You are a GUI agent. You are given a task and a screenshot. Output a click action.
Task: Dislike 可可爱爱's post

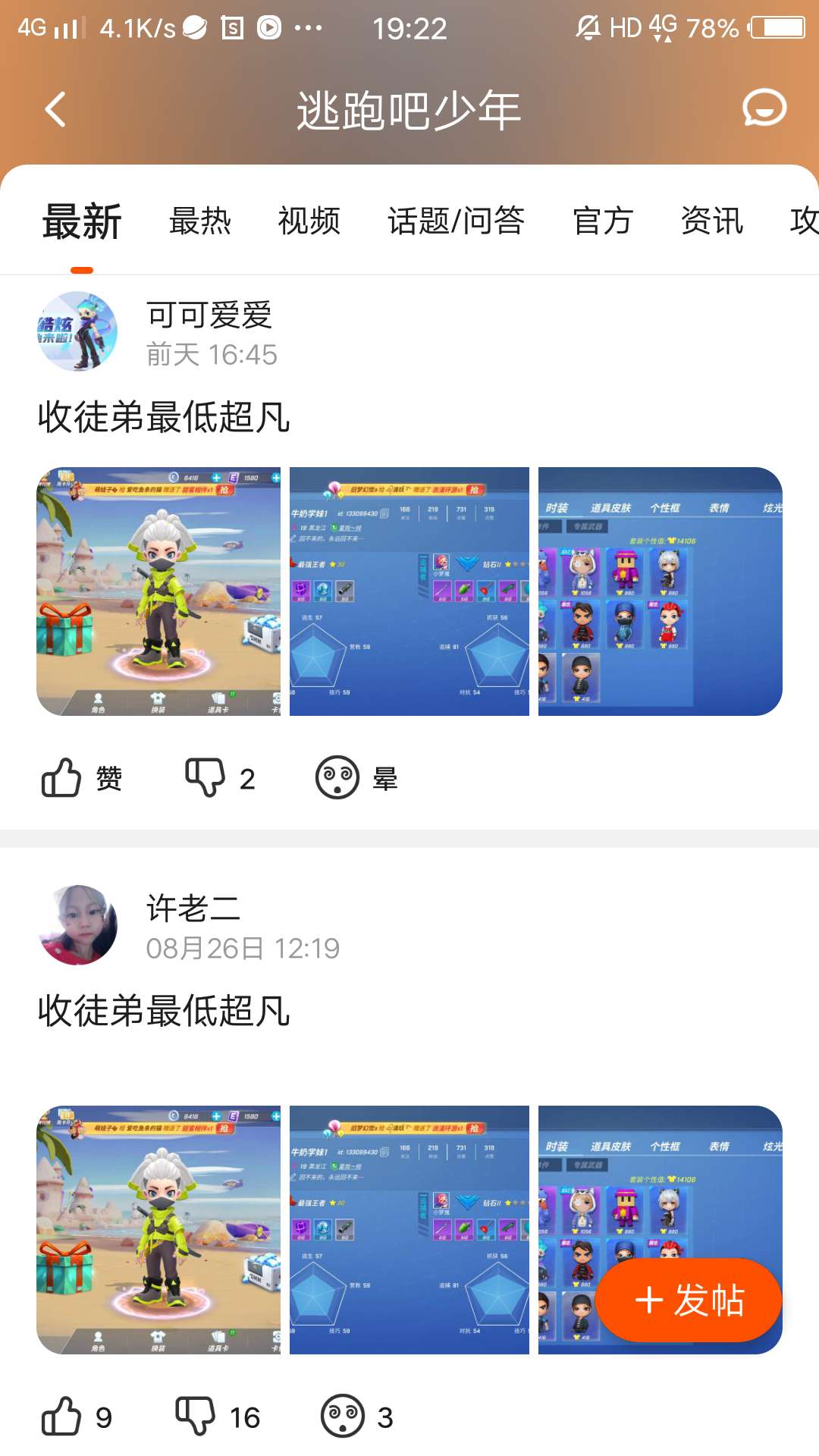click(x=206, y=778)
